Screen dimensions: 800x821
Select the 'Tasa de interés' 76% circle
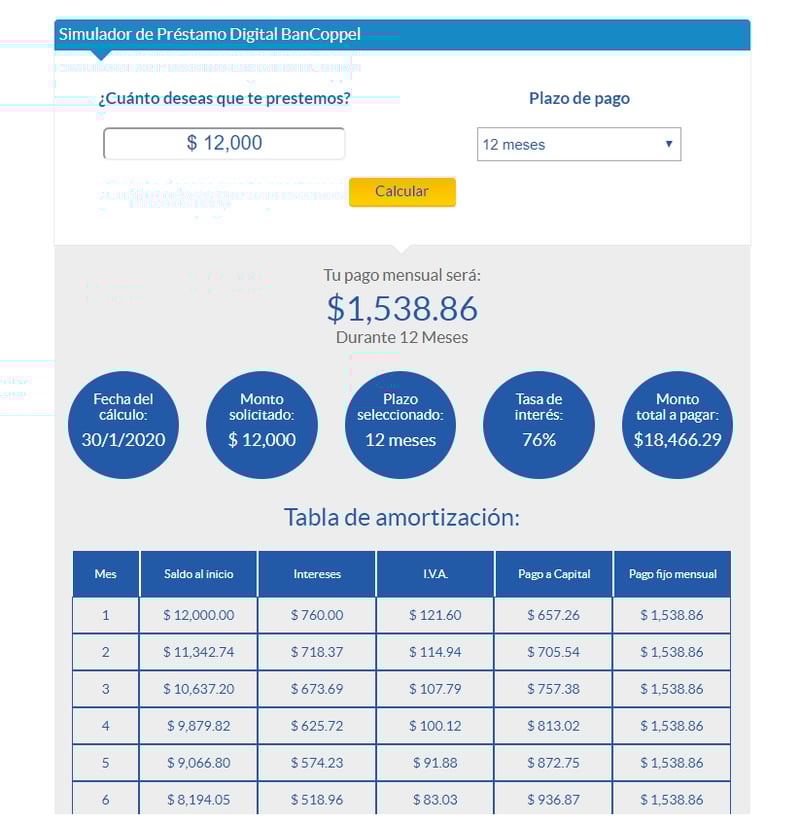(x=539, y=424)
